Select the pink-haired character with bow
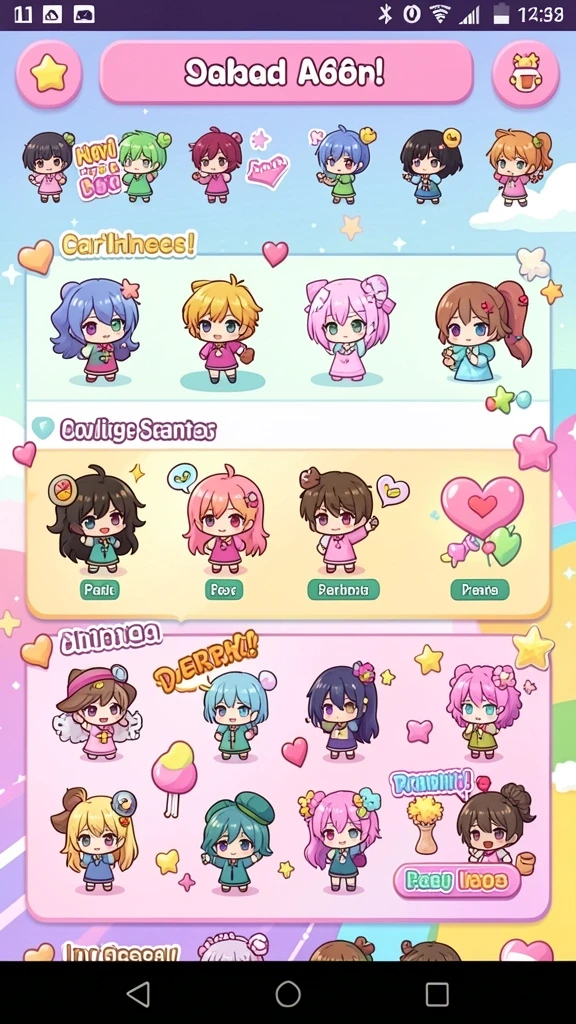The height and width of the screenshot is (1024, 576). pos(349,328)
